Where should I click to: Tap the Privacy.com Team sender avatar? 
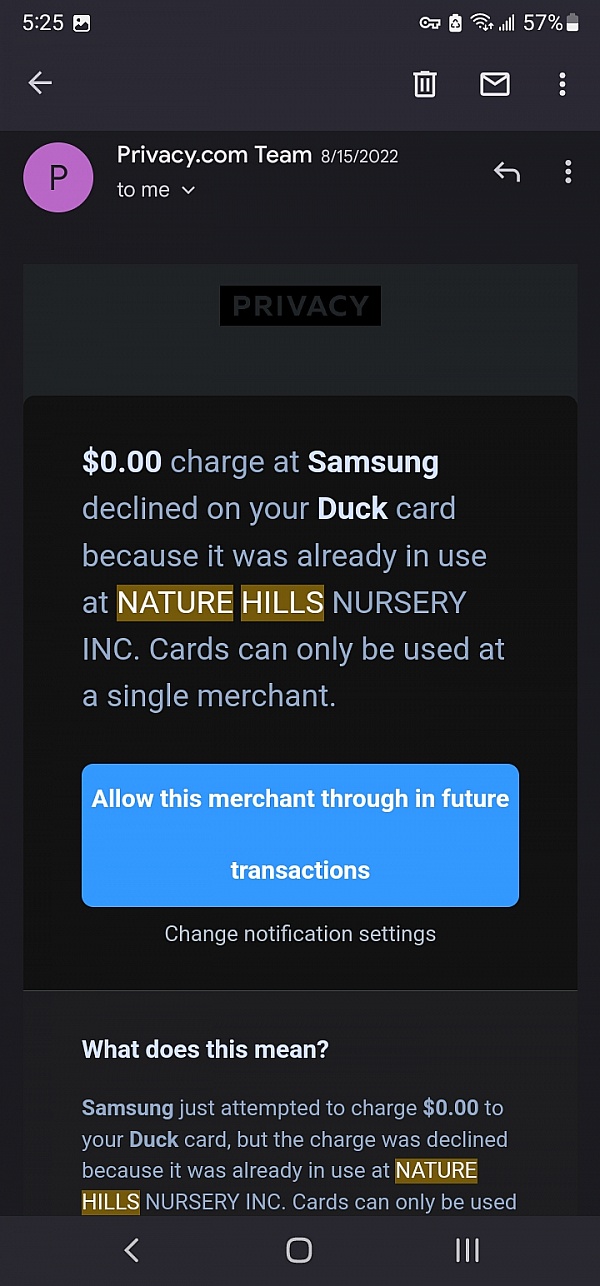click(x=58, y=177)
